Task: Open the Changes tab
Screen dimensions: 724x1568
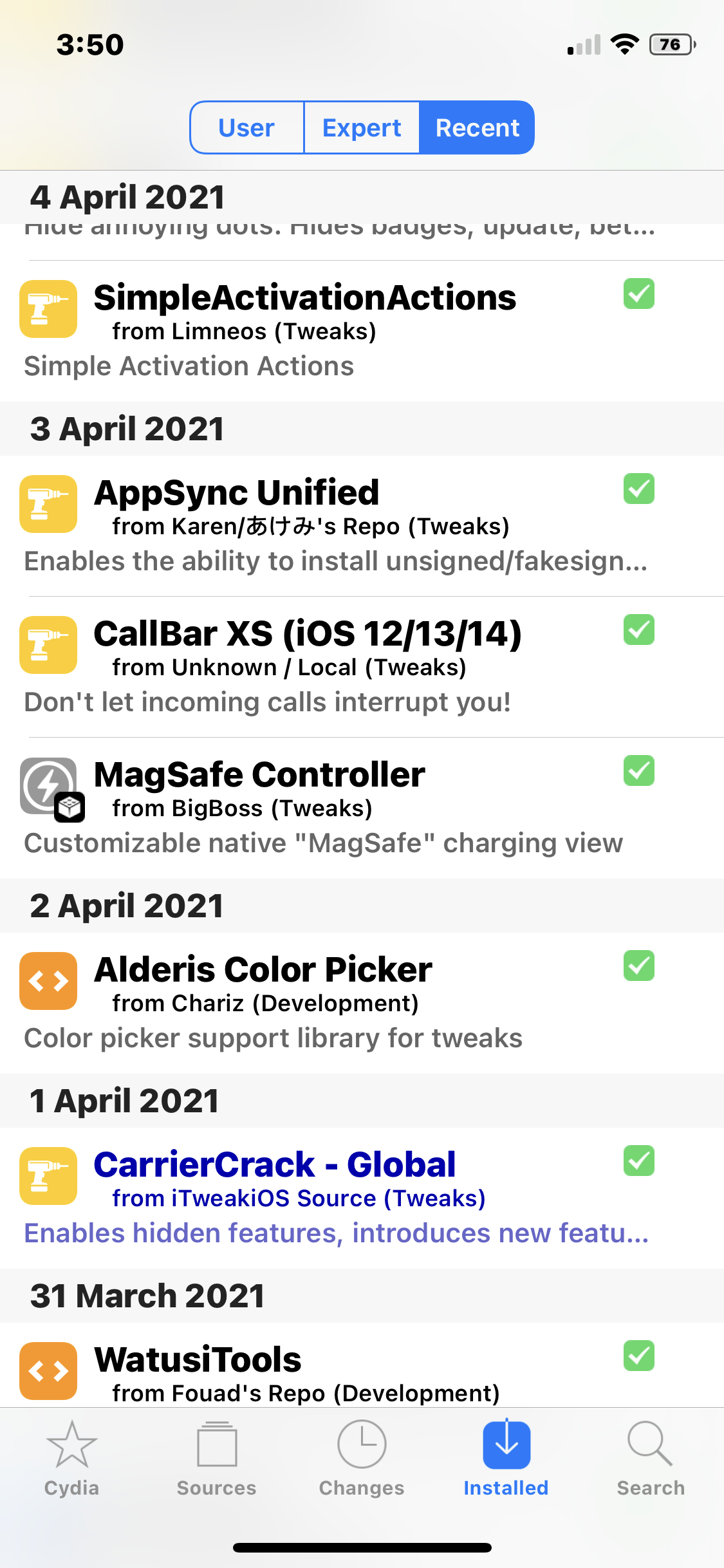Action: (362, 1459)
